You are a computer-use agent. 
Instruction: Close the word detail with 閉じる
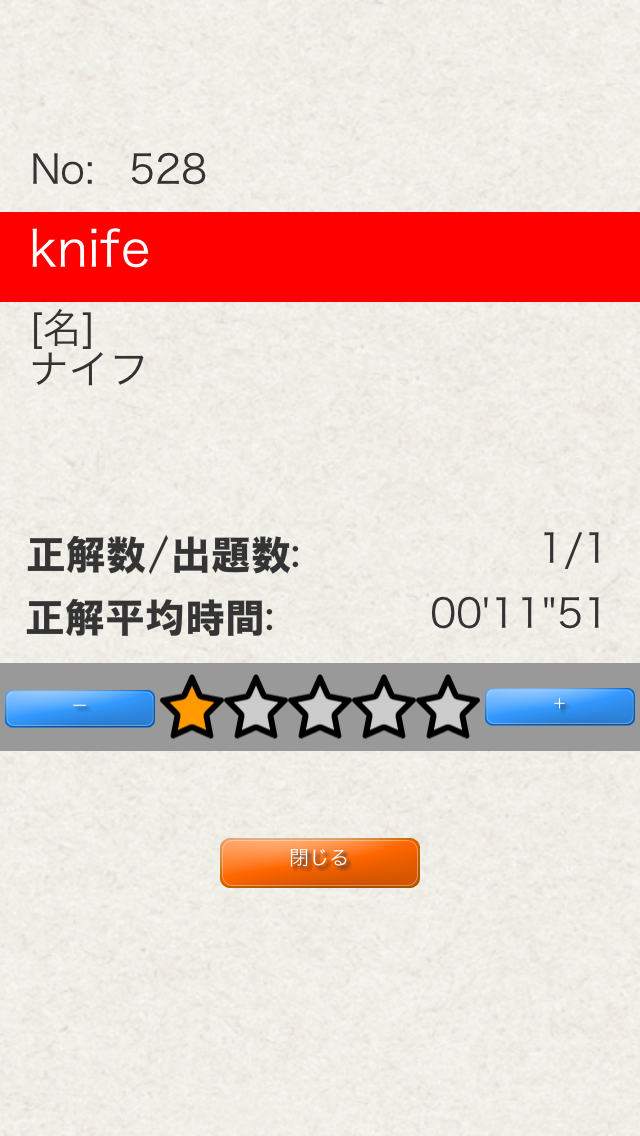[x=319, y=862]
